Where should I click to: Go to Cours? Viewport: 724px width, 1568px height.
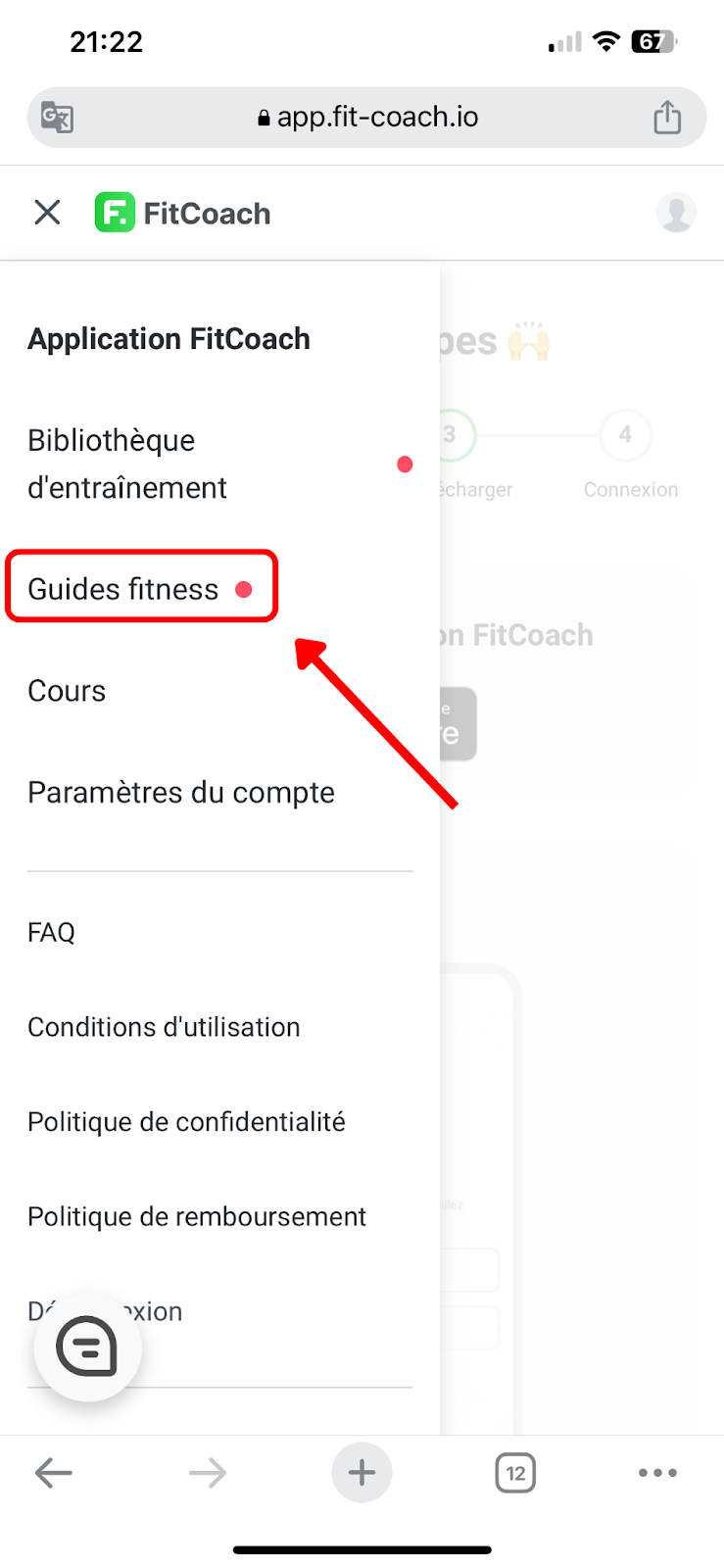67,691
